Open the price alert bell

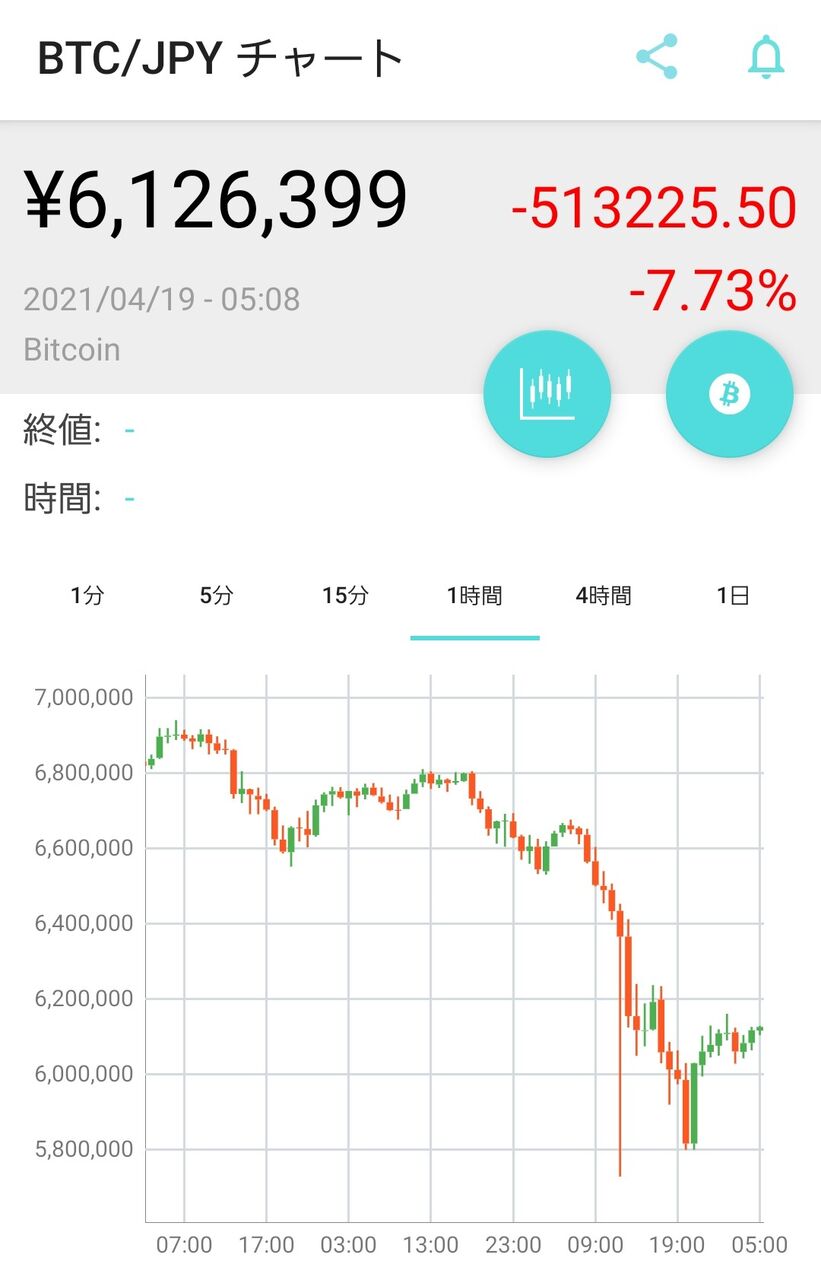pyautogui.click(x=767, y=57)
